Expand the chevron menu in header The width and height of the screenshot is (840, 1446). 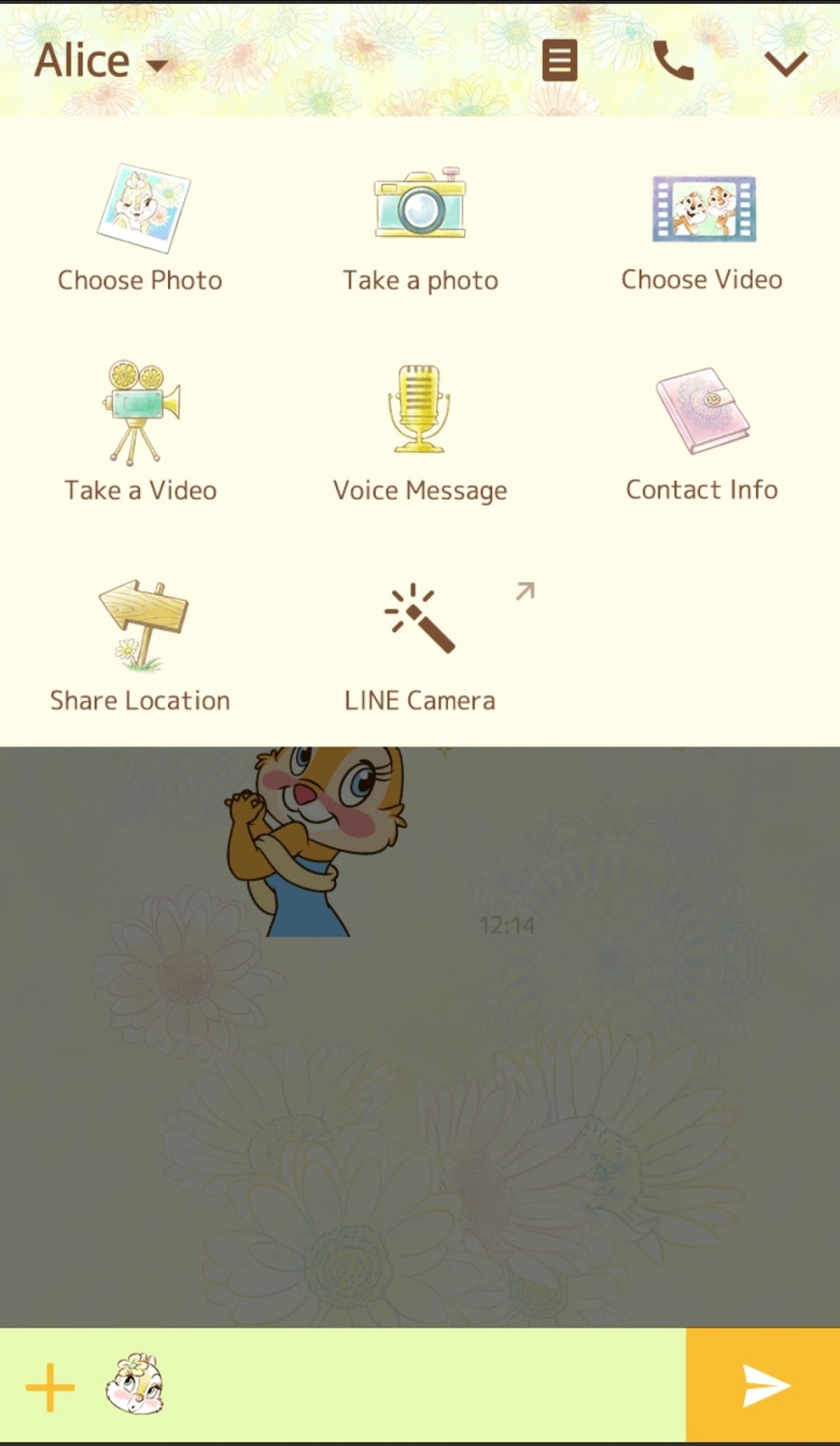pyautogui.click(x=785, y=63)
